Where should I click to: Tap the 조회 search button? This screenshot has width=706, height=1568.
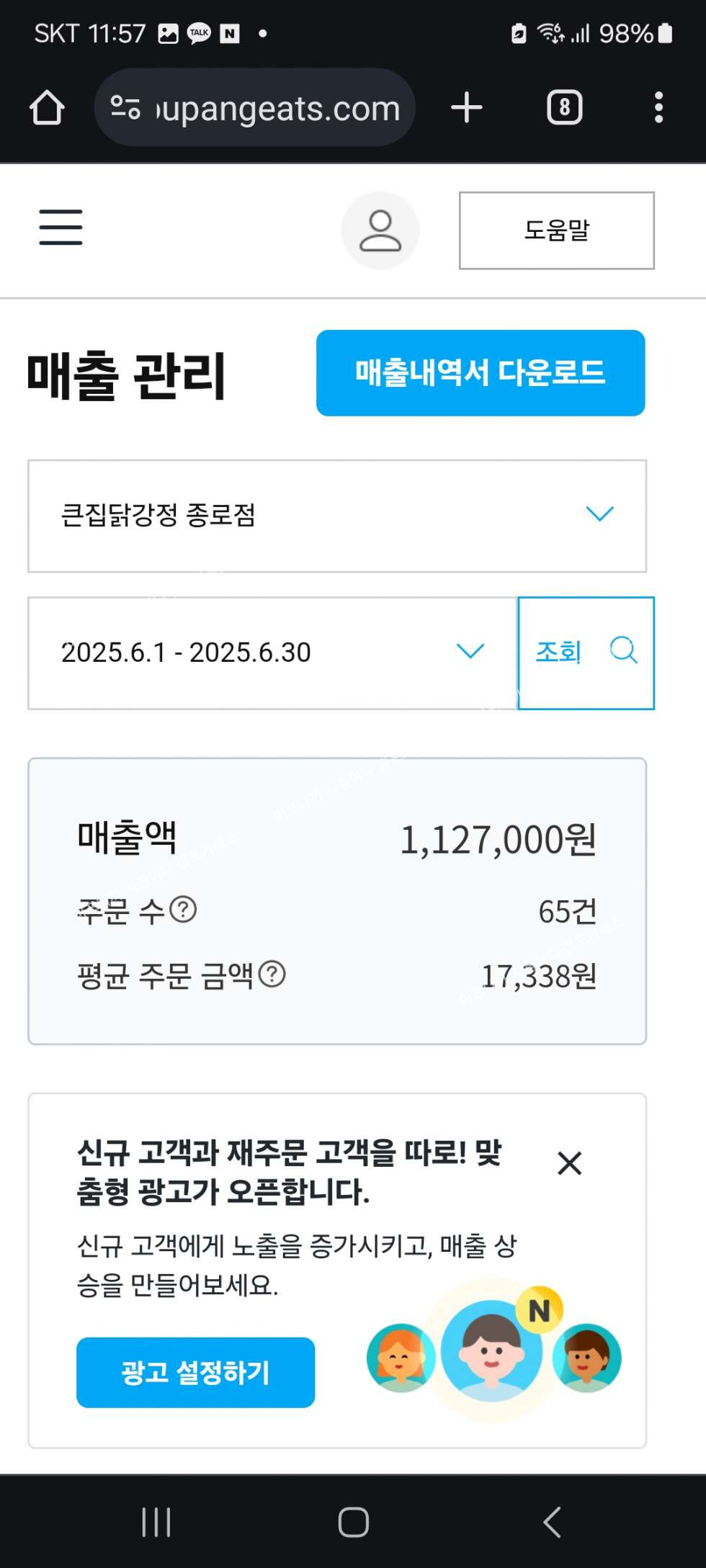click(x=585, y=653)
